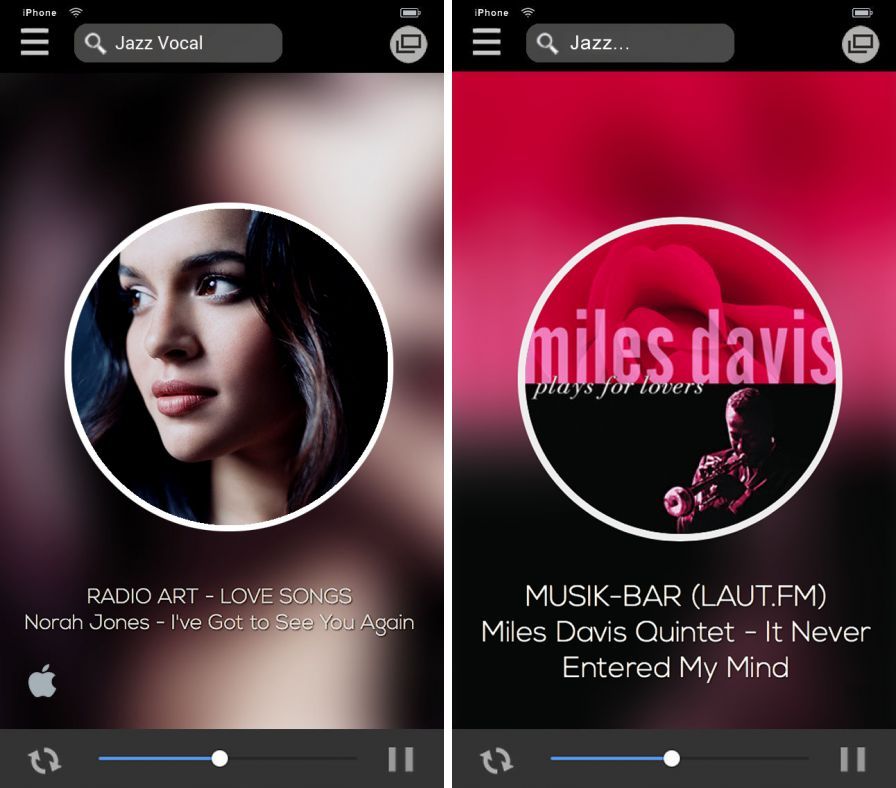The height and width of the screenshot is (788, 896).
Task: Tap the Apple icon under Norah Jones track
Action: click(42, 682)
